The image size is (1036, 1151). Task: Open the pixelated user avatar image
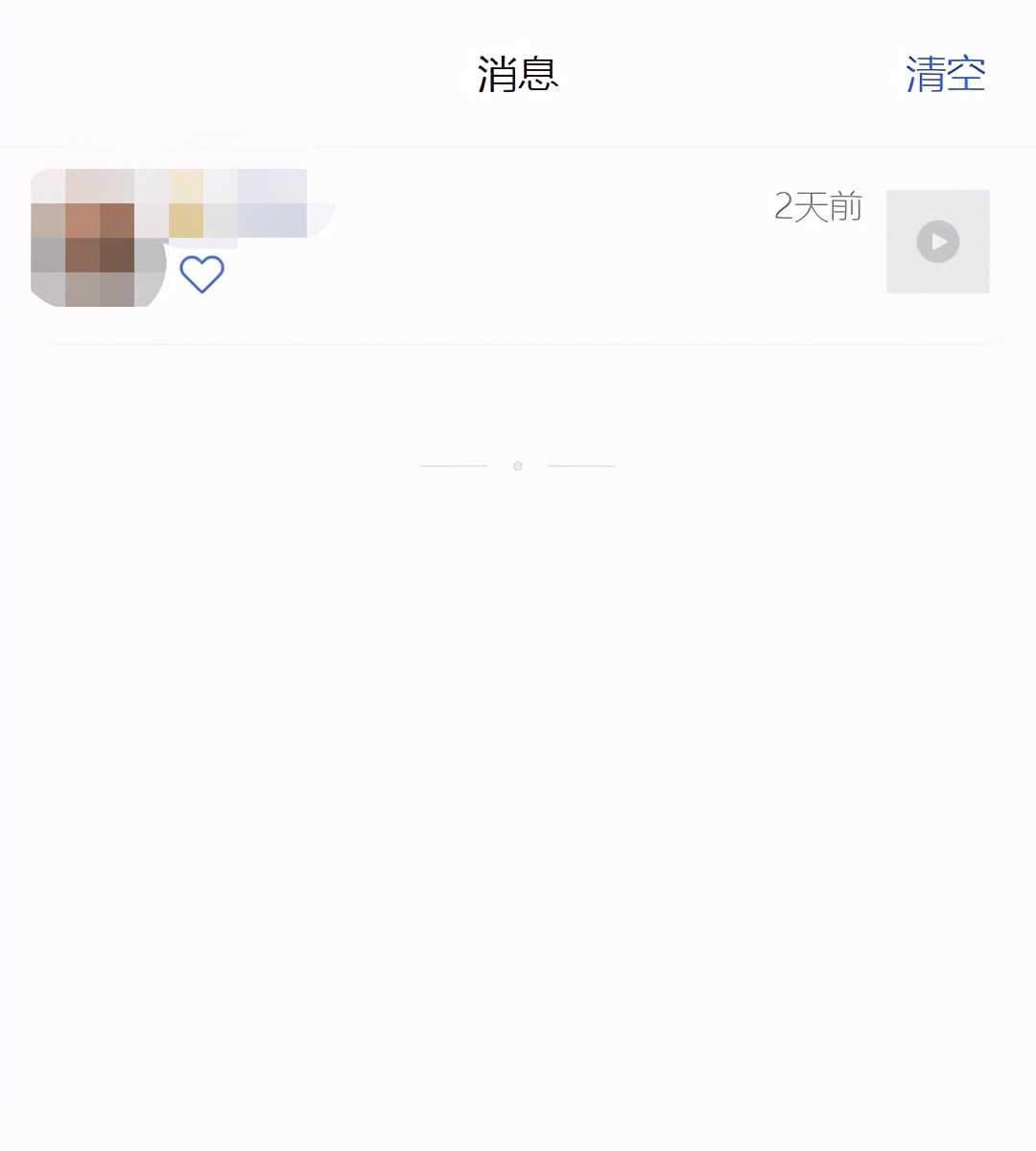tap(96, 238)
